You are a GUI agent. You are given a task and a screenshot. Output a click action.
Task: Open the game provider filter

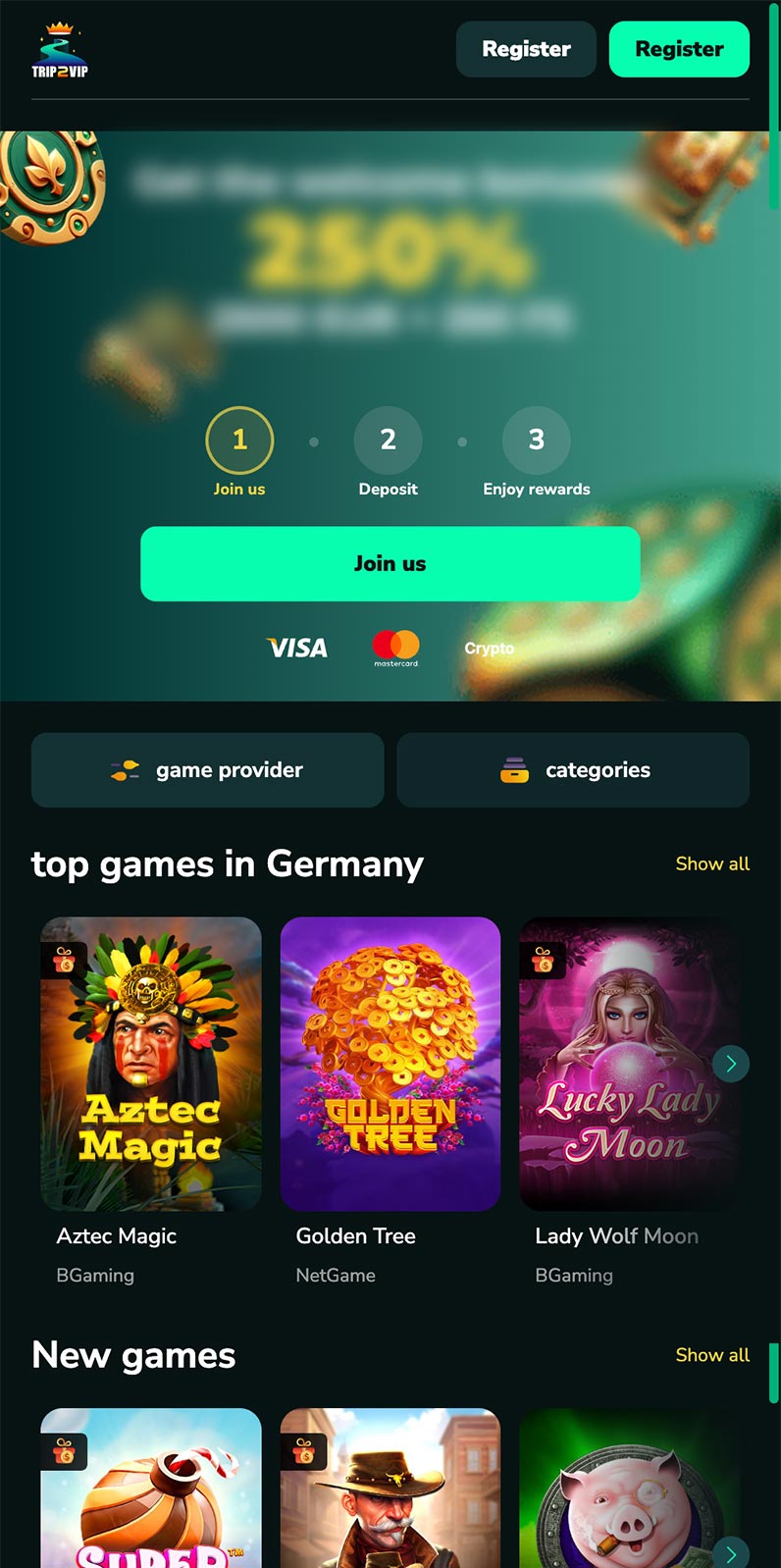[207, 770]
